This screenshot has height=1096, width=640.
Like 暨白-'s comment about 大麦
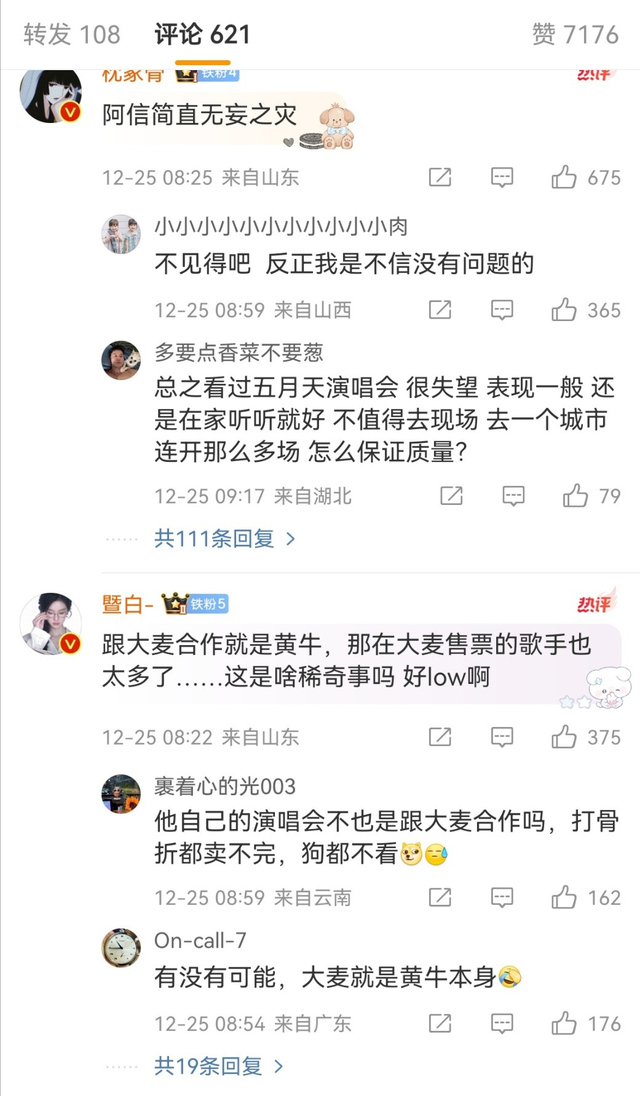click(x=564, y=738)
